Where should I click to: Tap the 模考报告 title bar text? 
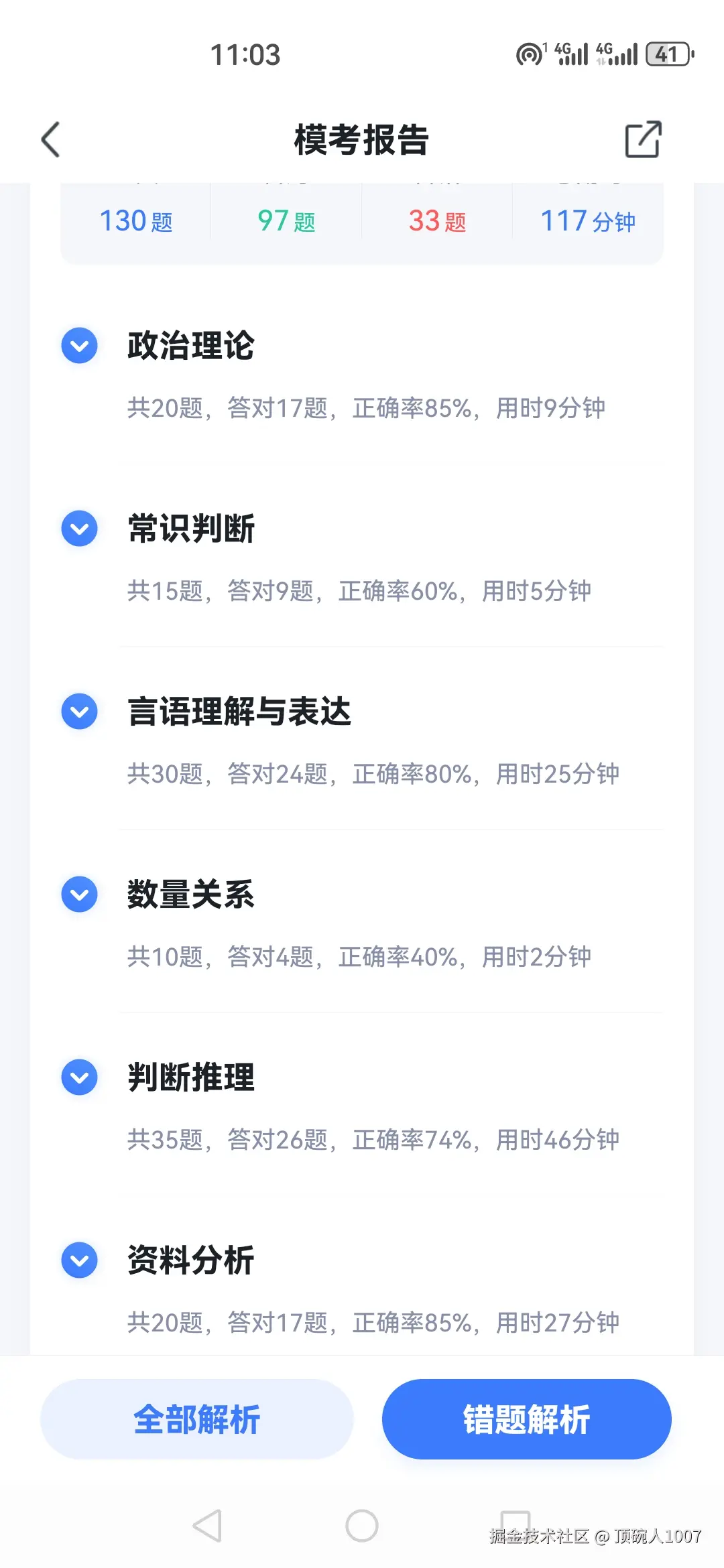pyautogui.click(x=362, y=141)
